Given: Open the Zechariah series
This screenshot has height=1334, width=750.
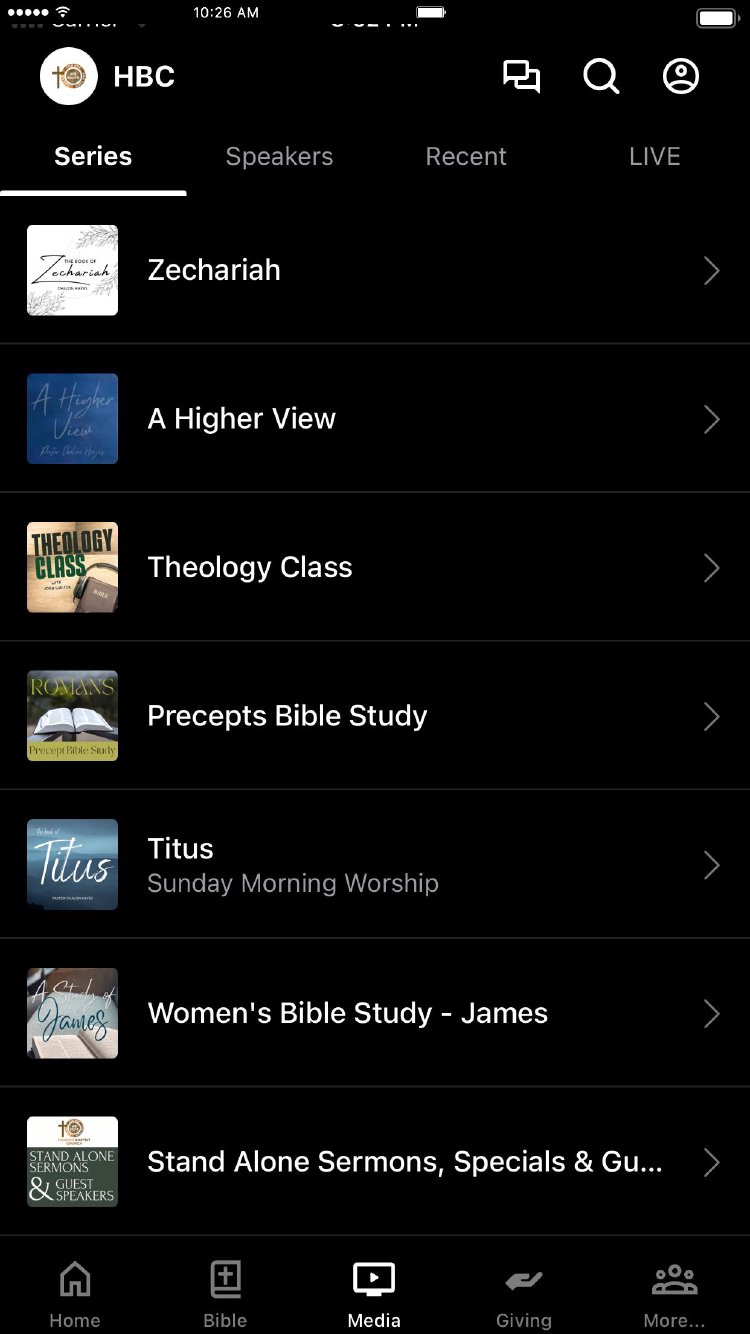Looking at the screenshot, I should tap(374, 270).
